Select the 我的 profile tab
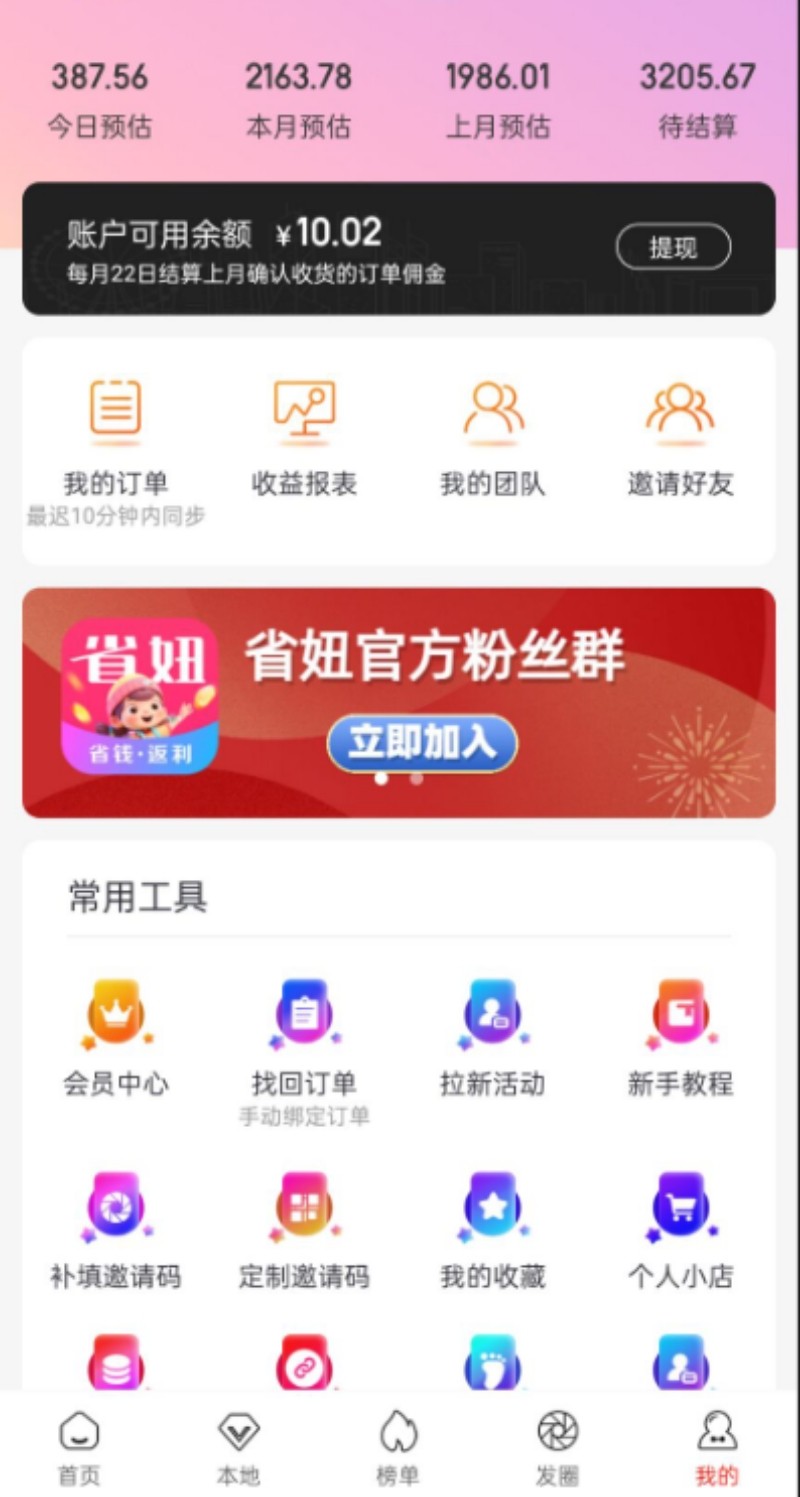This screenshot has height=1497, width=800. click(717, 1447)
